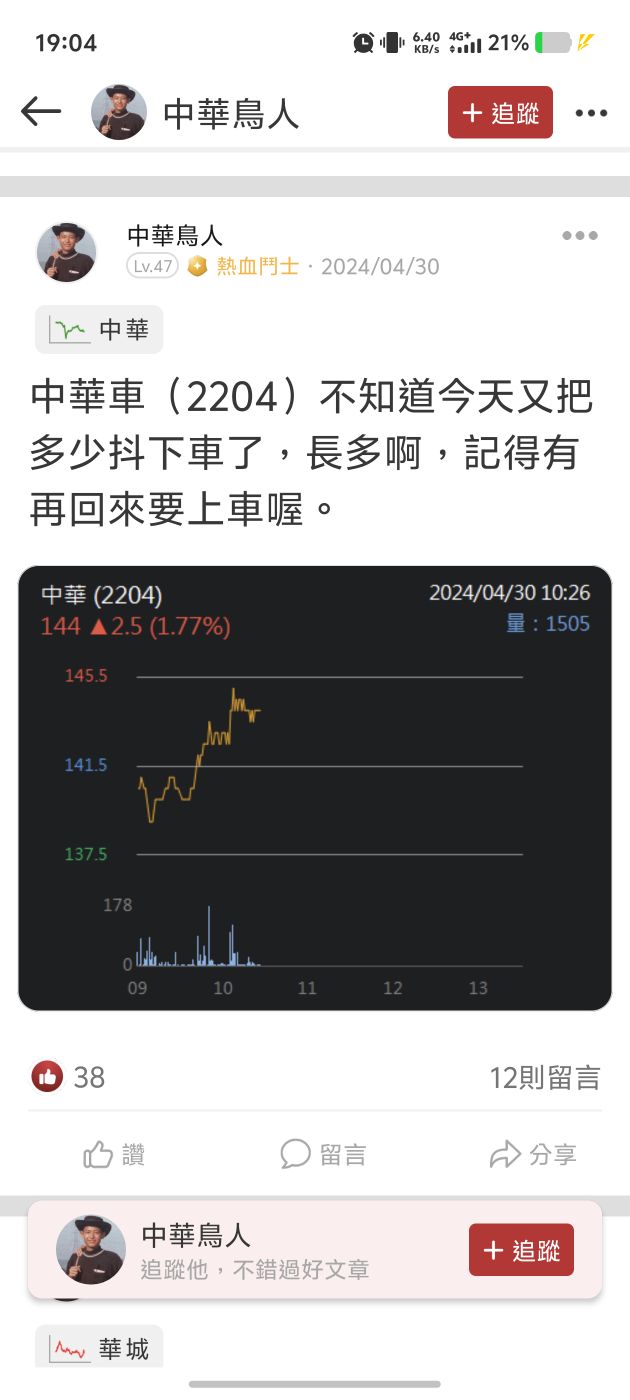This screenshot has height=1400, width=630.
Task: Open the 中華 stock tag chip
Action: [x=99, y=330]
